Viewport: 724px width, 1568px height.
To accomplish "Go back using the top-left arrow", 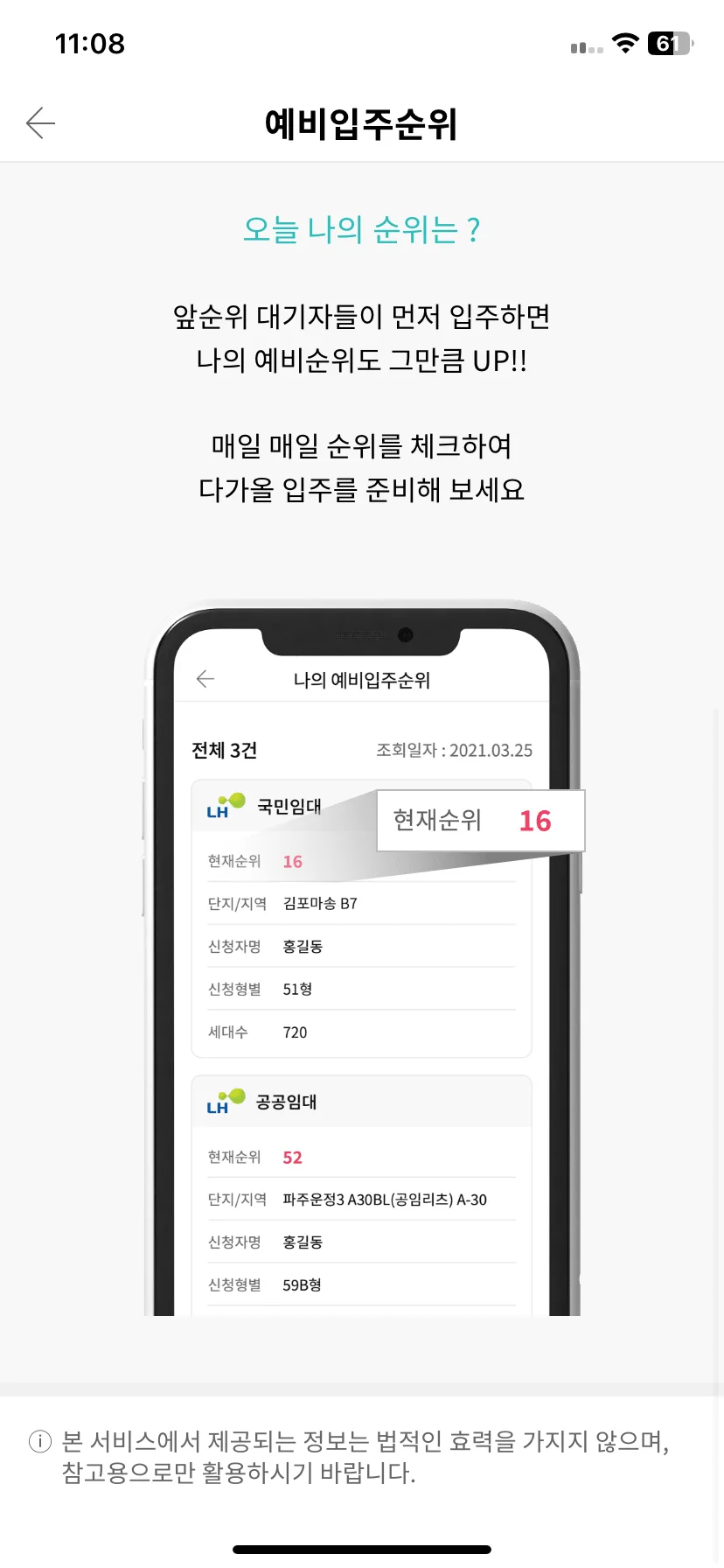I will 40,123.
